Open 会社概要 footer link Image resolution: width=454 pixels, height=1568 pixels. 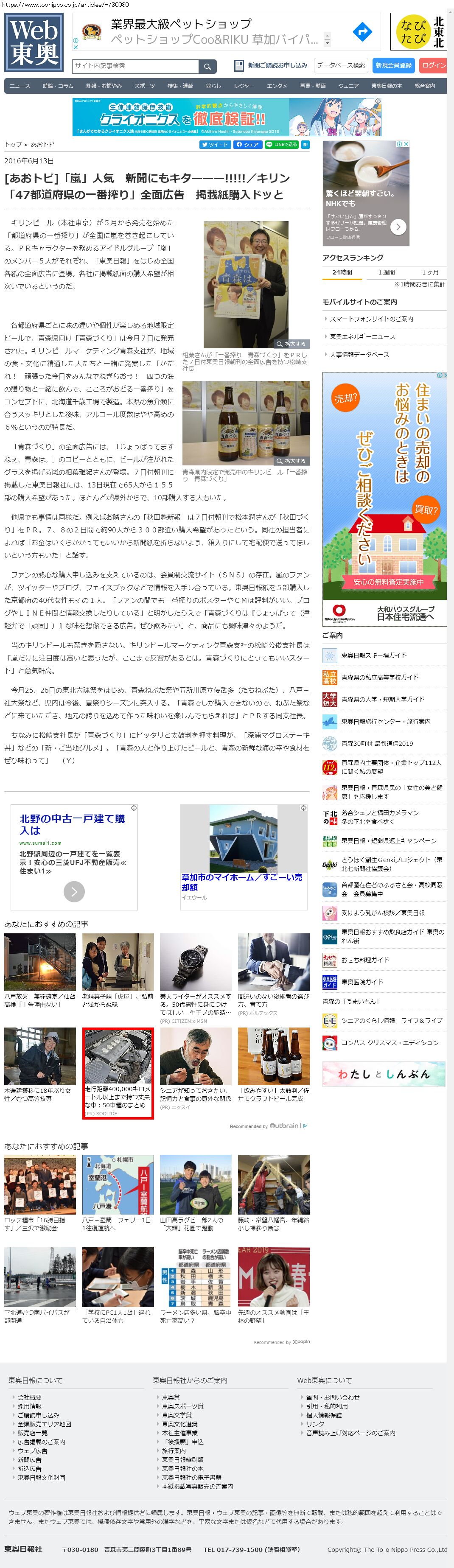[29, 1397]
